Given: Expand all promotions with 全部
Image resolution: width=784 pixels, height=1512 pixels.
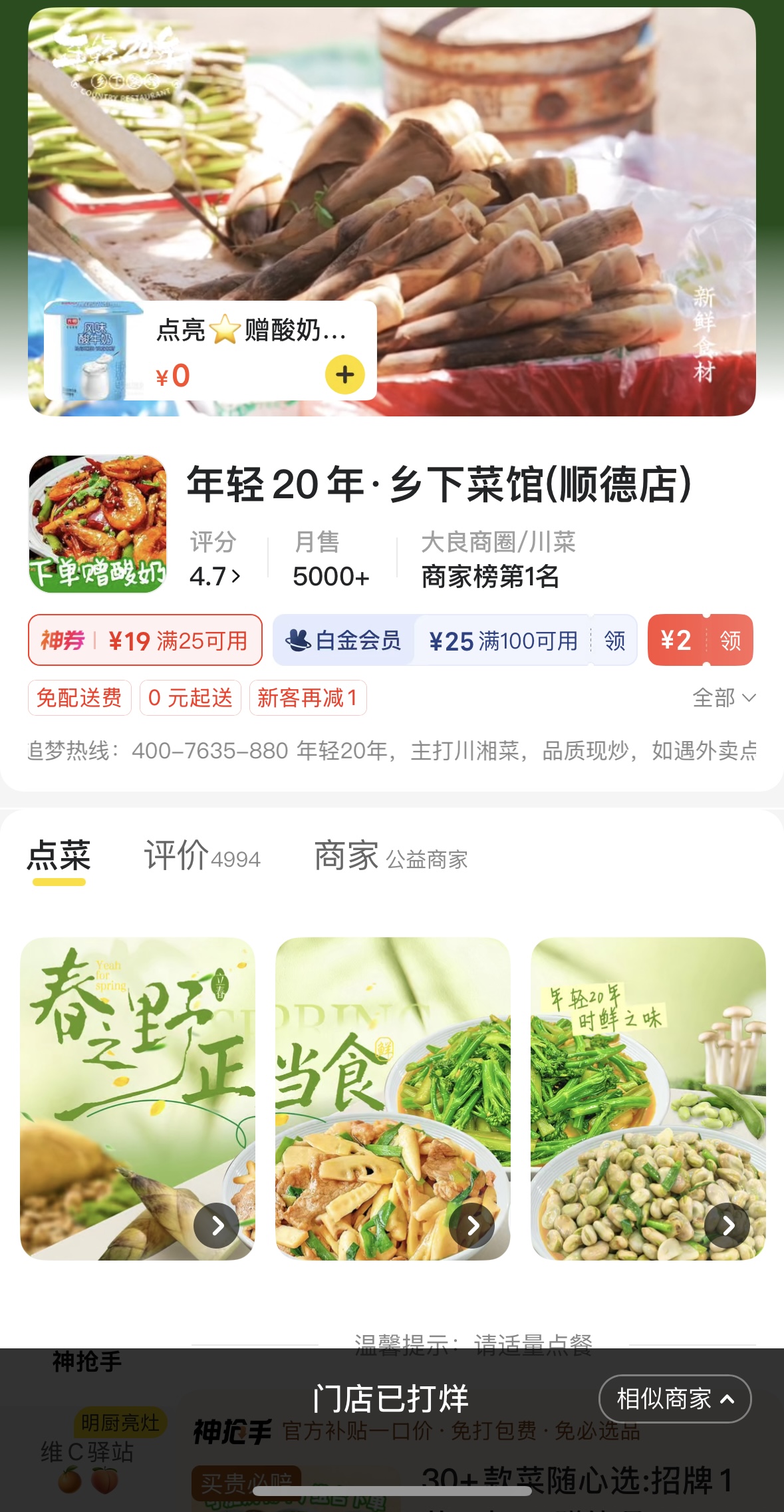Looking at the screenshot, I should (x=723, y=698).
